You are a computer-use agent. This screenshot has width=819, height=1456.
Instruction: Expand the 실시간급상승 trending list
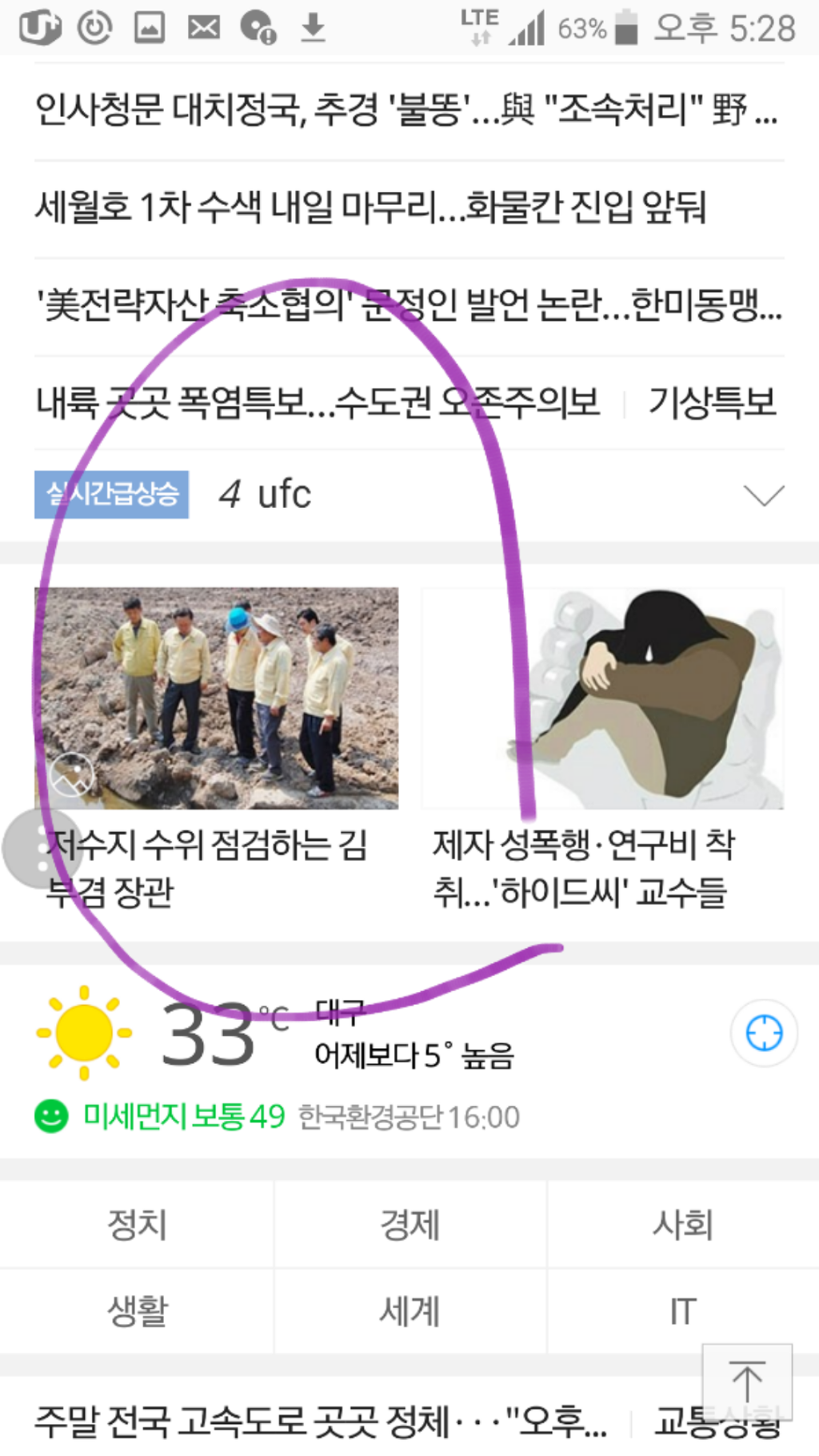763,495
